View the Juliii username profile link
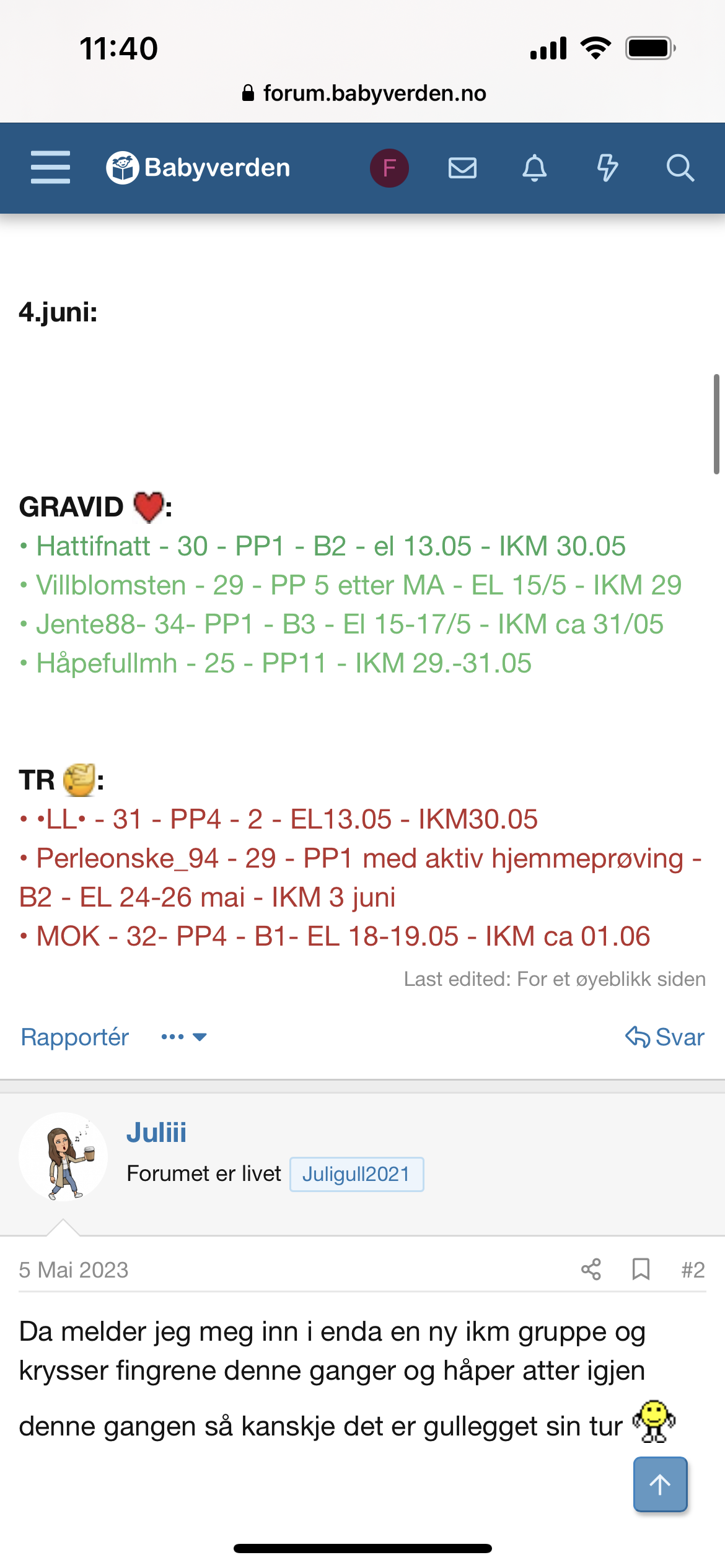This screenshot has height=1568, width=725. pos(156,1133)
